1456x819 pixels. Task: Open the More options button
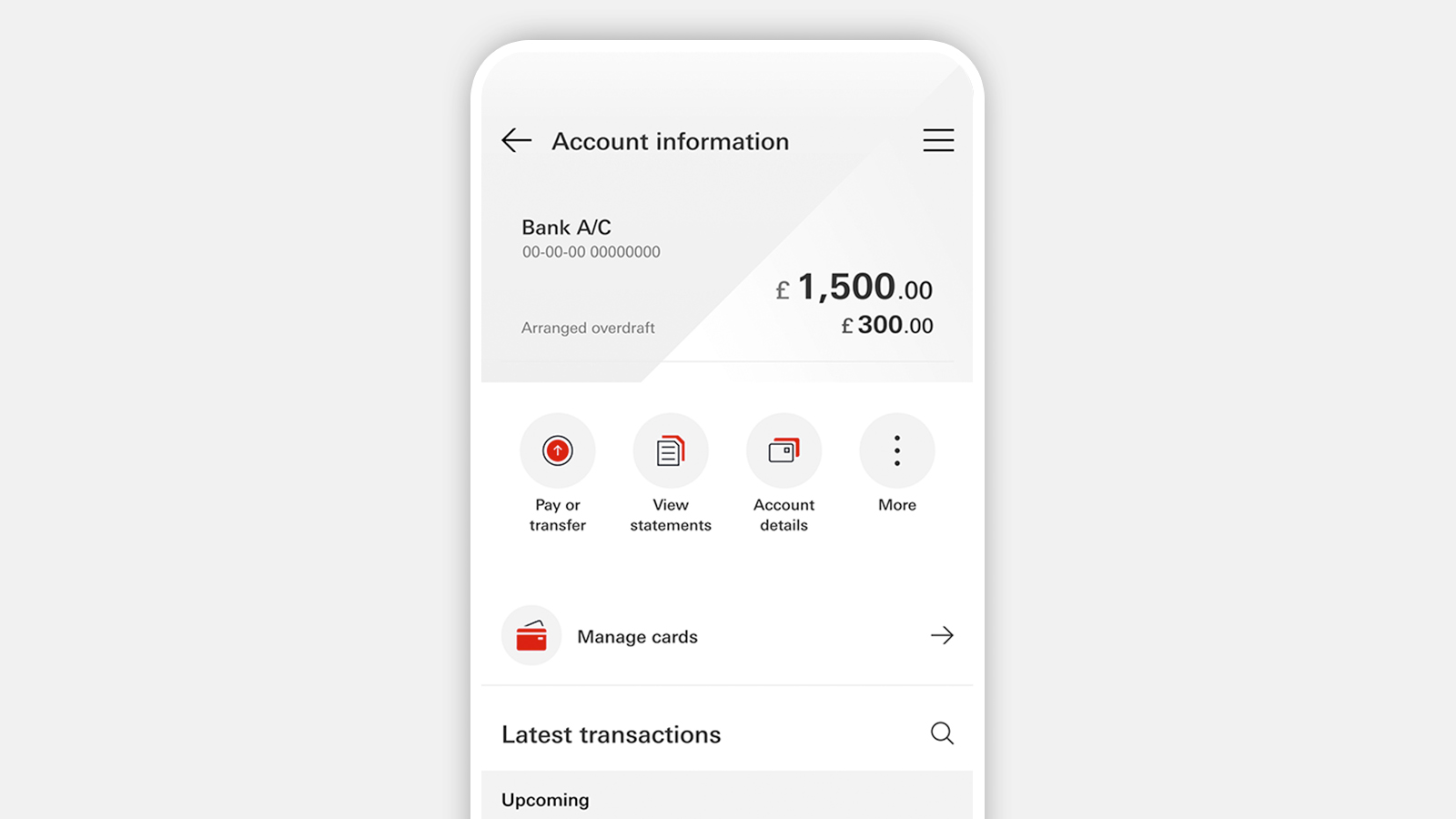[896, 451]
